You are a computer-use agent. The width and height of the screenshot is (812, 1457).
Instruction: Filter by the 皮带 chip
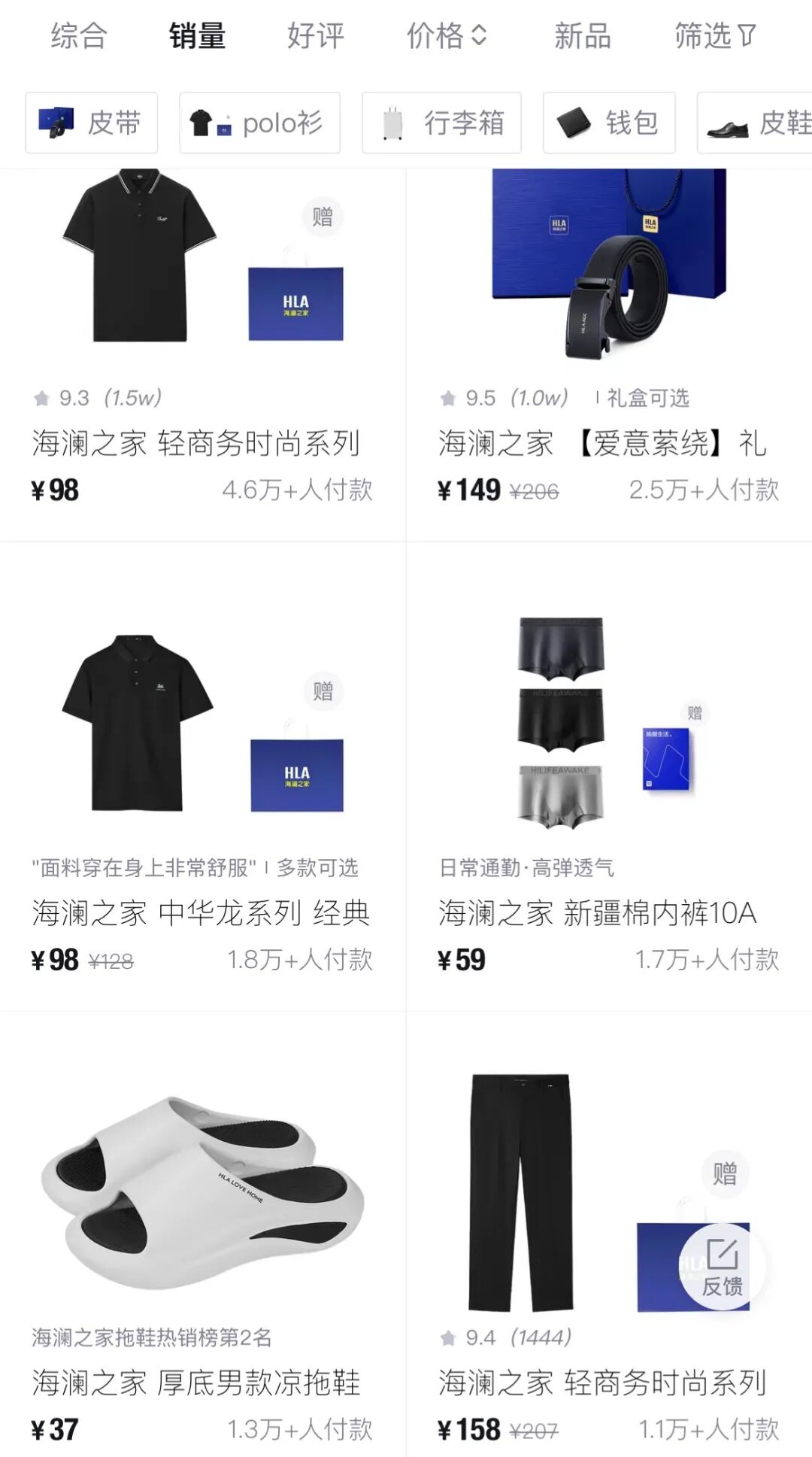point(92,123)
